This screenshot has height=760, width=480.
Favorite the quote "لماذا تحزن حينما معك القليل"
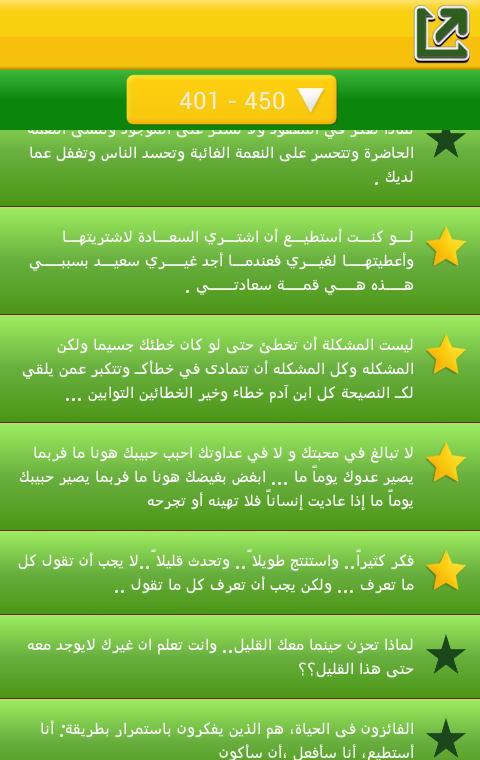coord(445,654)
